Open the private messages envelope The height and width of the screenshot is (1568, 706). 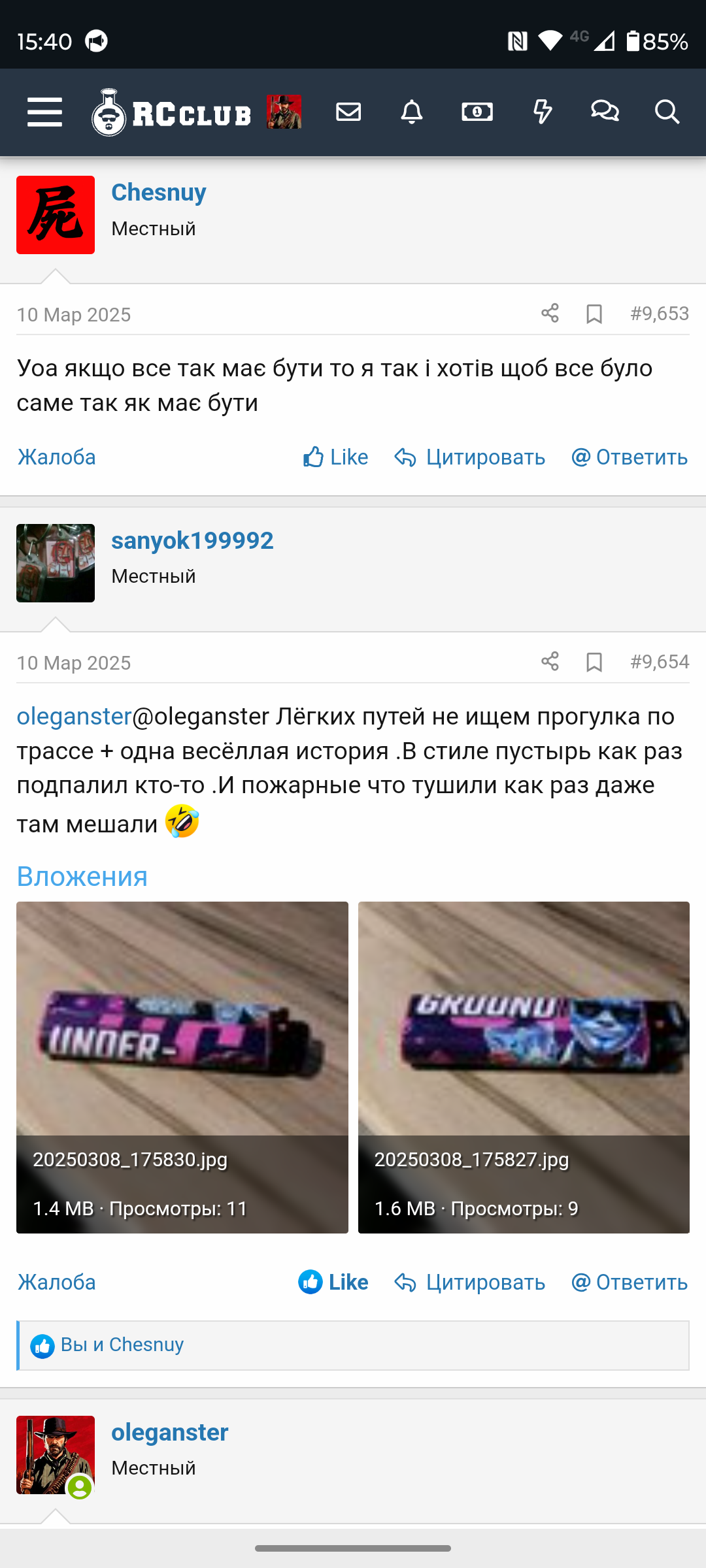pyautogui.click(x=348, y=112)
